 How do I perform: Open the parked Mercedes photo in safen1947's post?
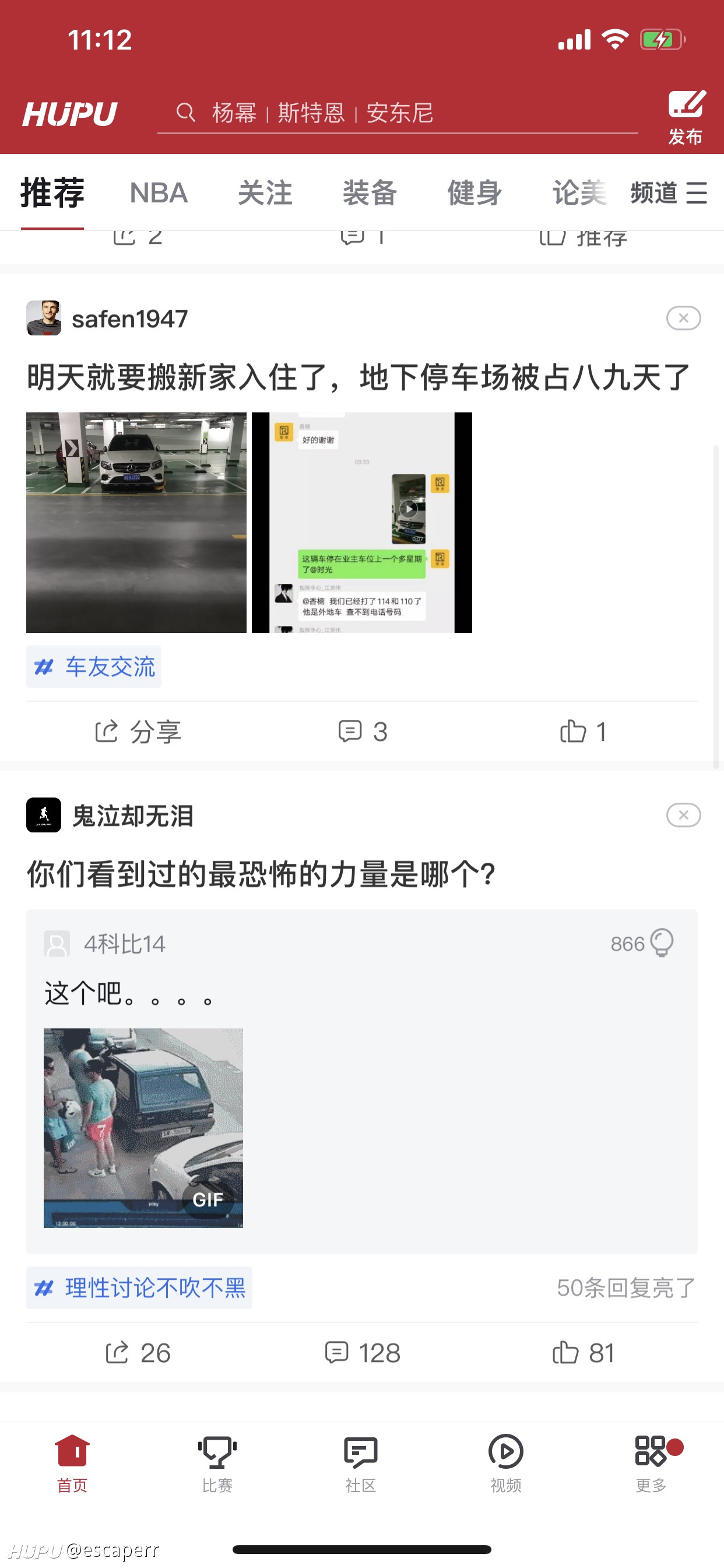tap(136, 522)
